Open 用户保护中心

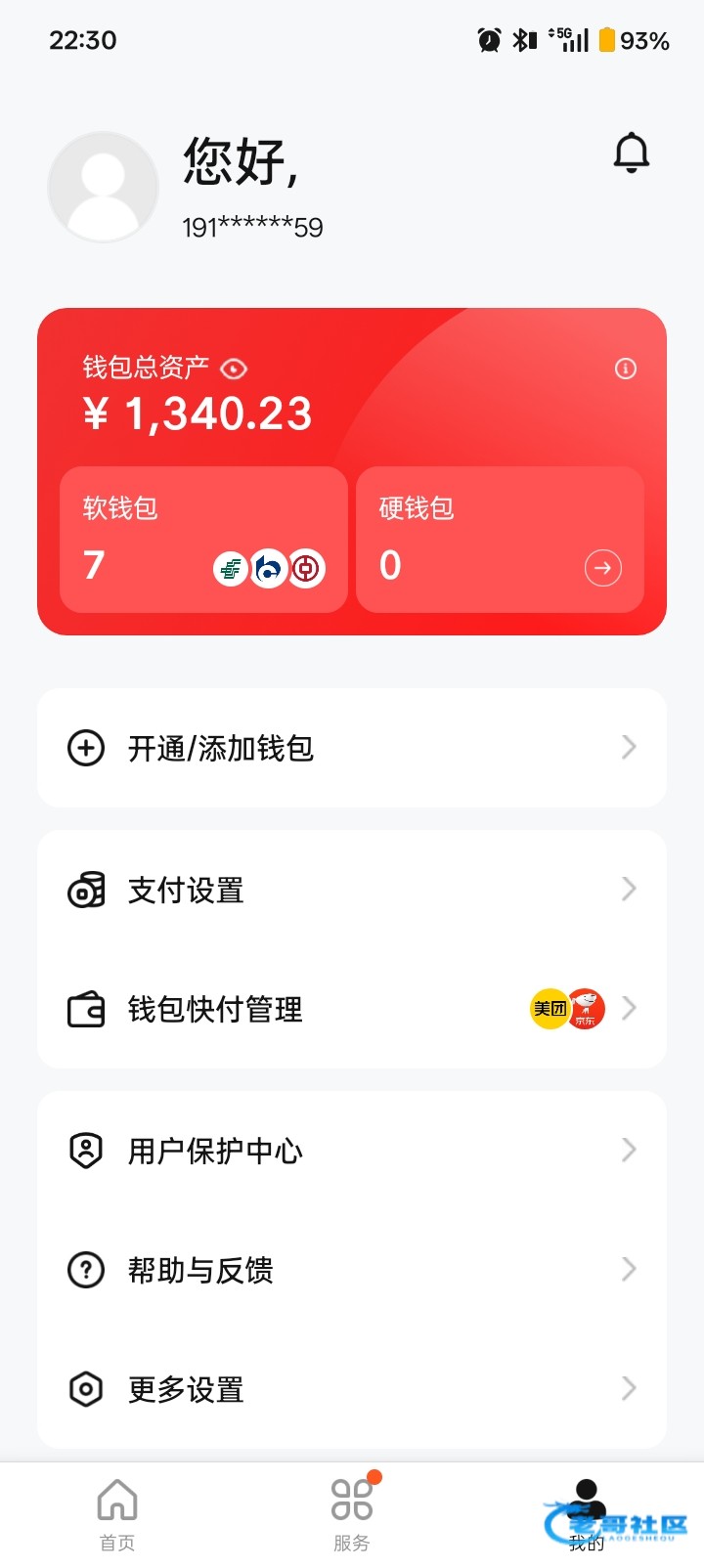352,1151
